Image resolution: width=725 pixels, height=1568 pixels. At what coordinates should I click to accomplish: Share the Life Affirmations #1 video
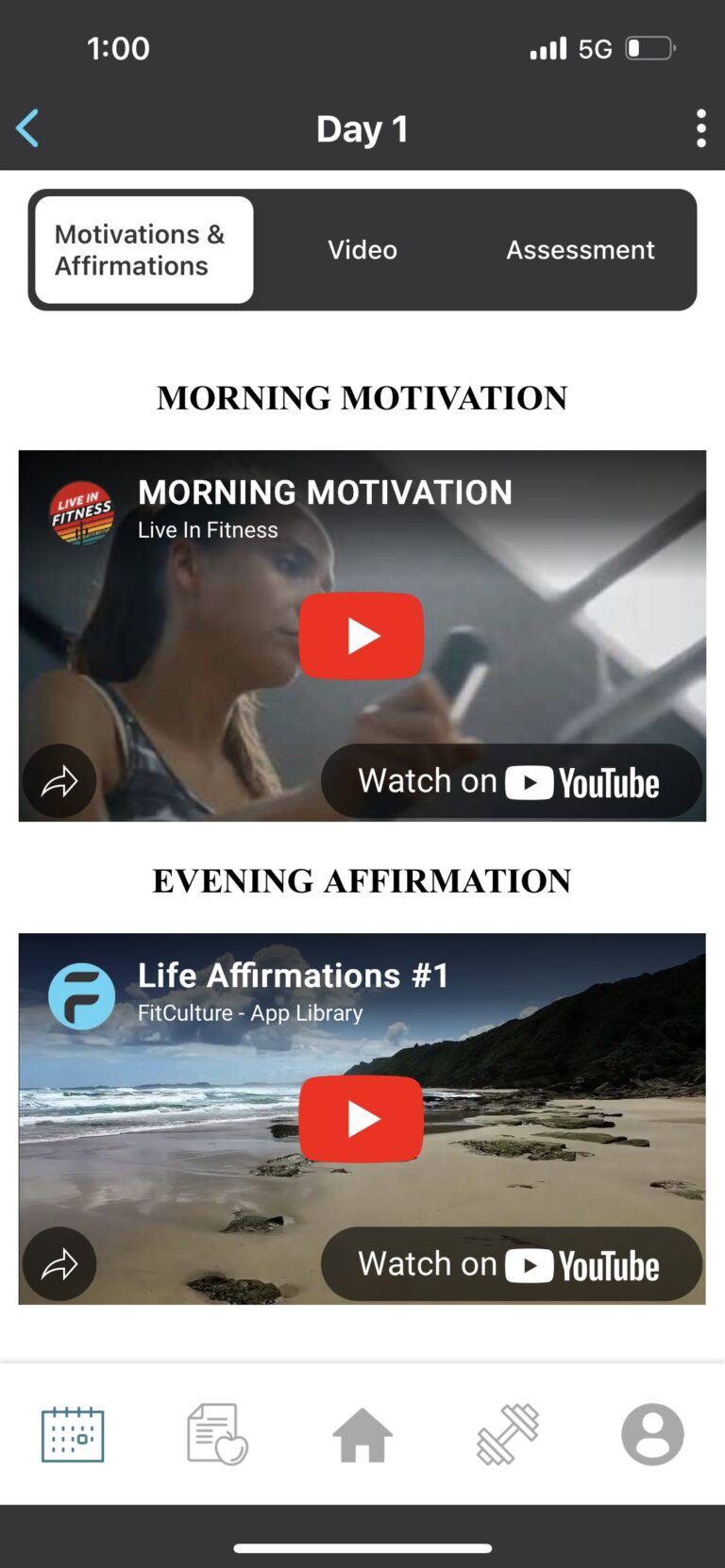[x=59, y=1264]
